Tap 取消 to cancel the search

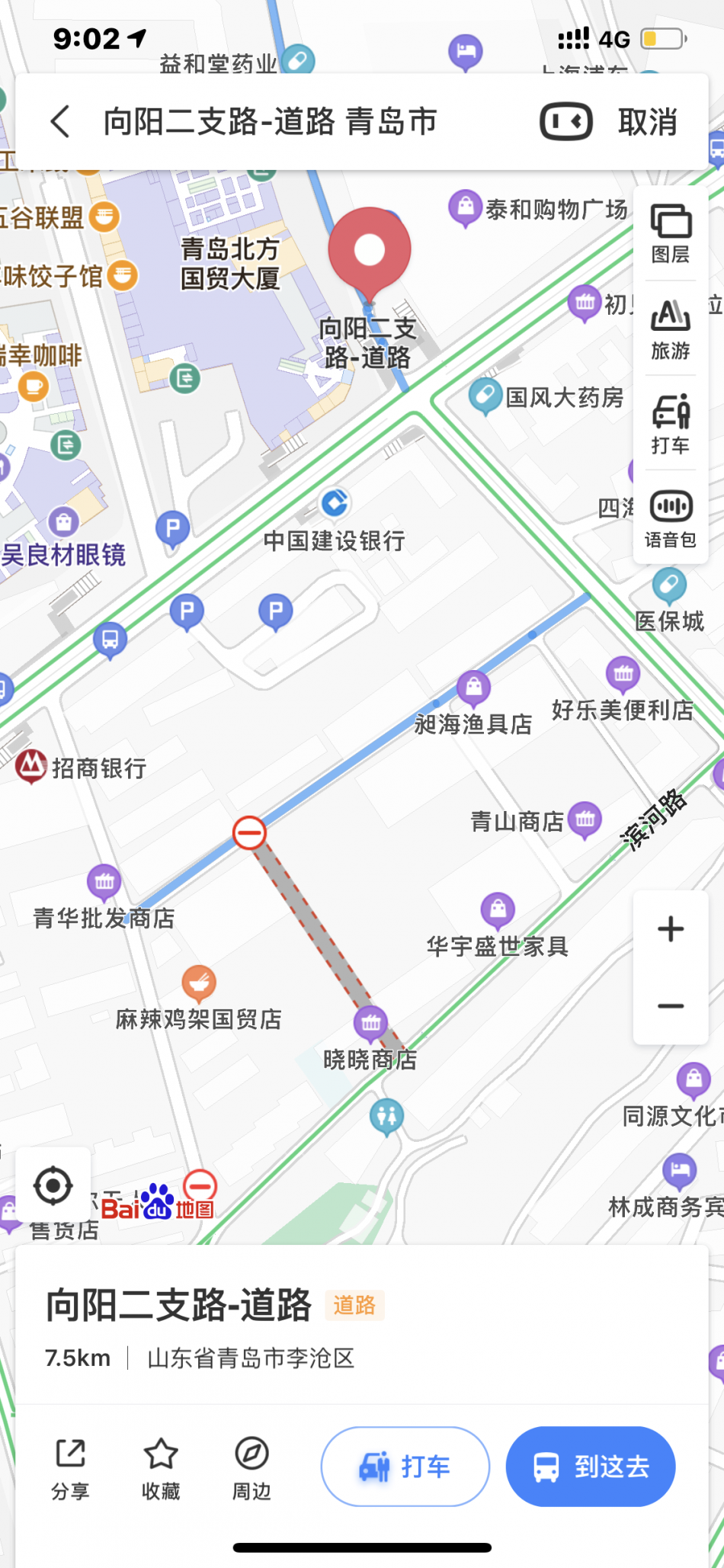pyautogui.click(x=647, y=122)
